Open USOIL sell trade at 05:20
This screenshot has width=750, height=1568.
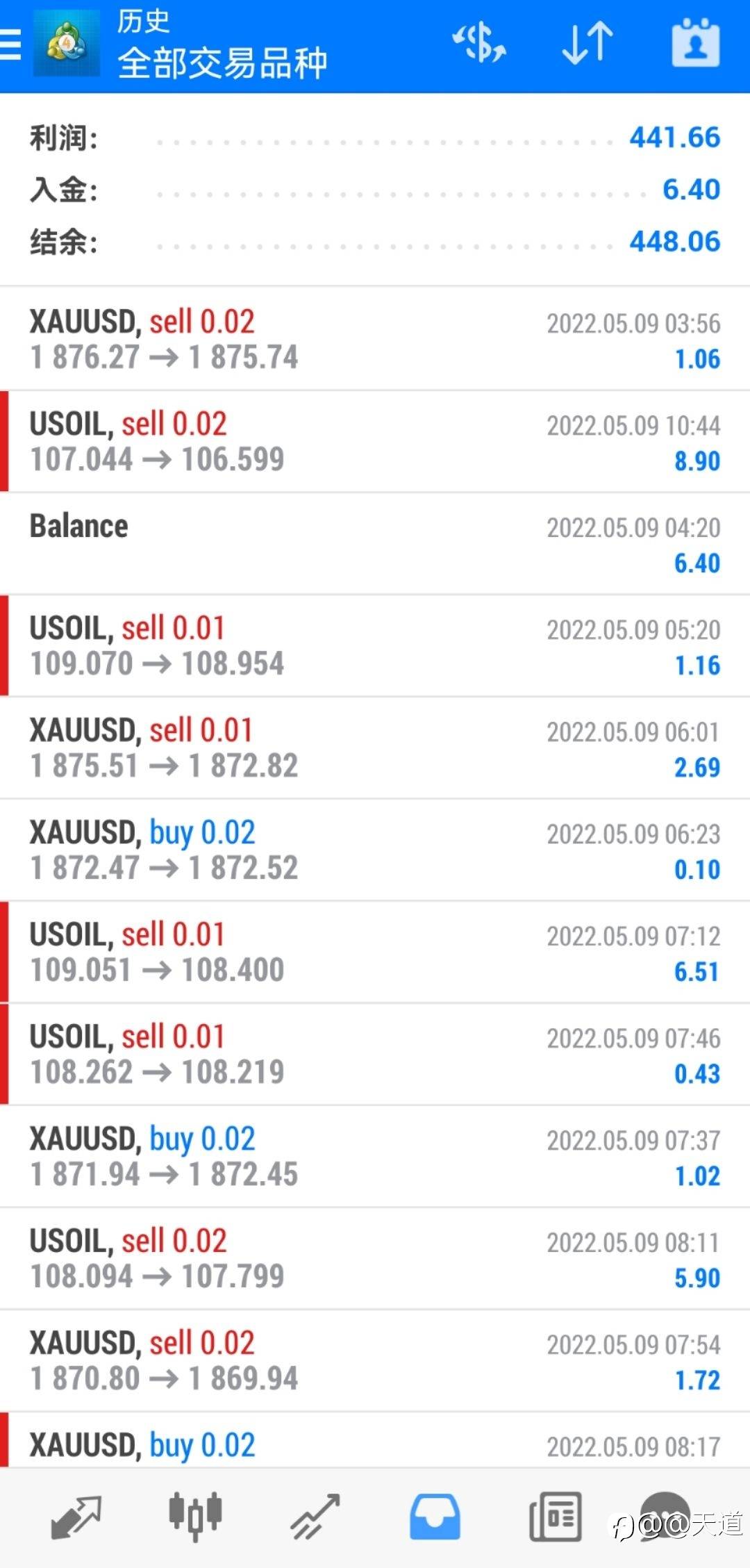click(x=375, y=646)
